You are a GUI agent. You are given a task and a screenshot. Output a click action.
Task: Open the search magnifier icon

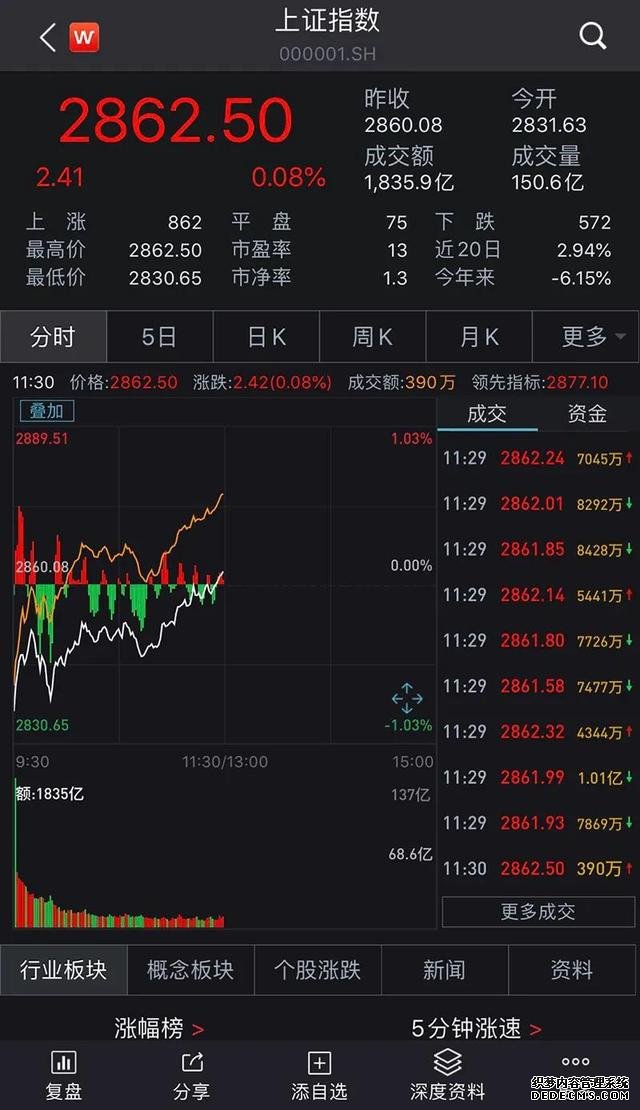click(593, 35)
